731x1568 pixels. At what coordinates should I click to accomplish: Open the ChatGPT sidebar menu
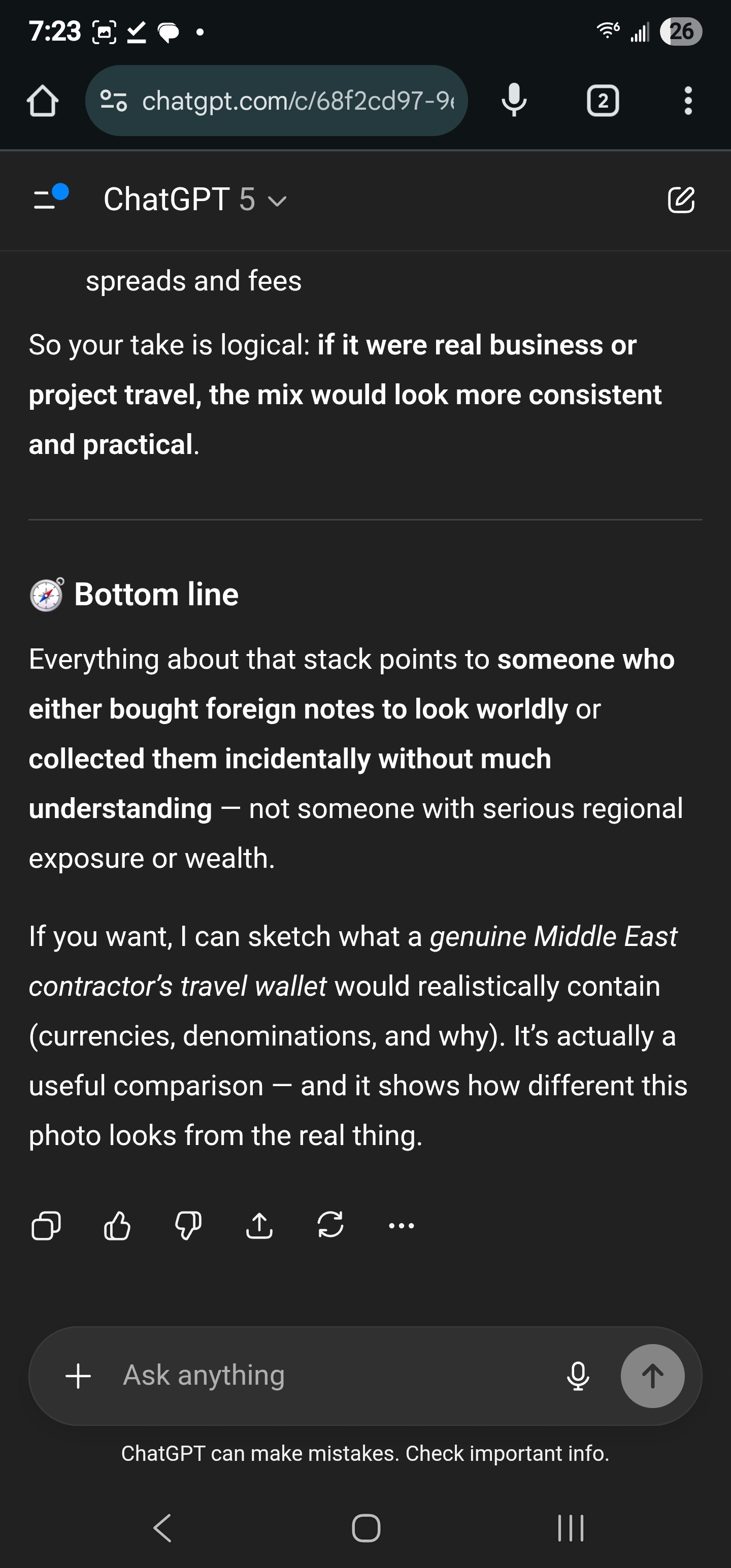[x=50, y=198]
